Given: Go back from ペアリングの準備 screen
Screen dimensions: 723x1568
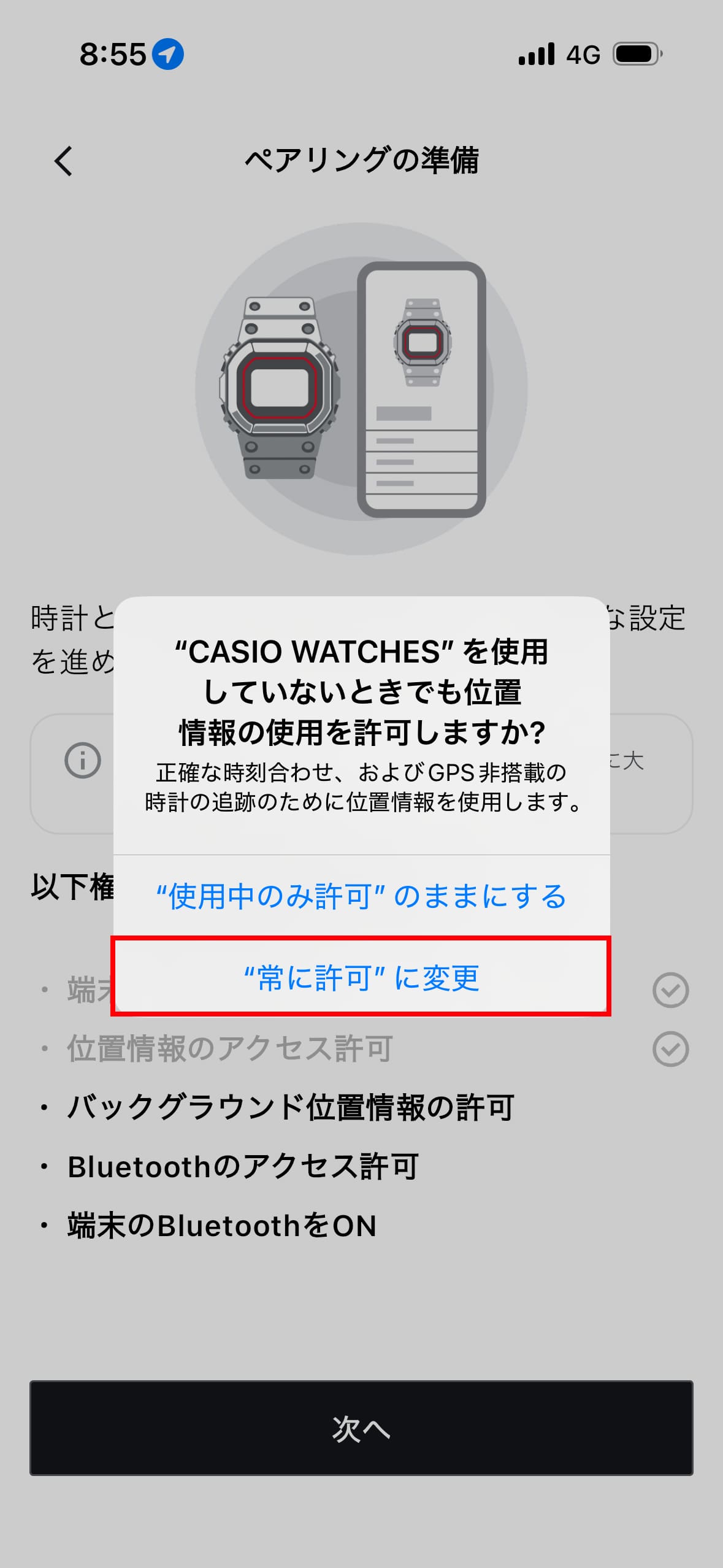Looking at the screenshot, I should [64, 161].
